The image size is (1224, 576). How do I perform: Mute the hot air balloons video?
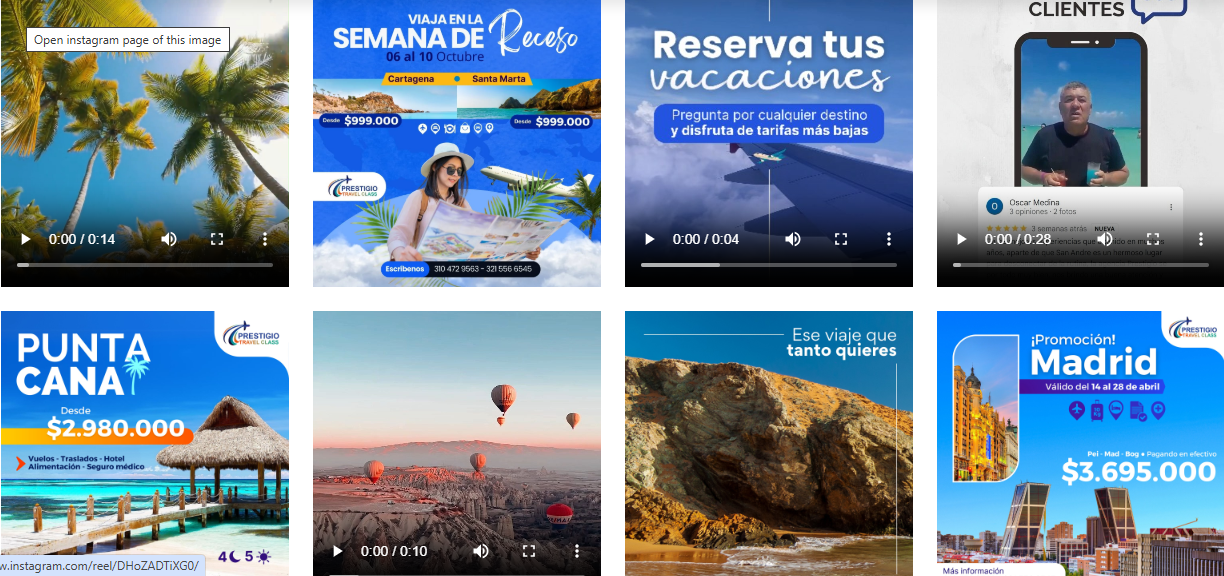[x=481, y=551]
